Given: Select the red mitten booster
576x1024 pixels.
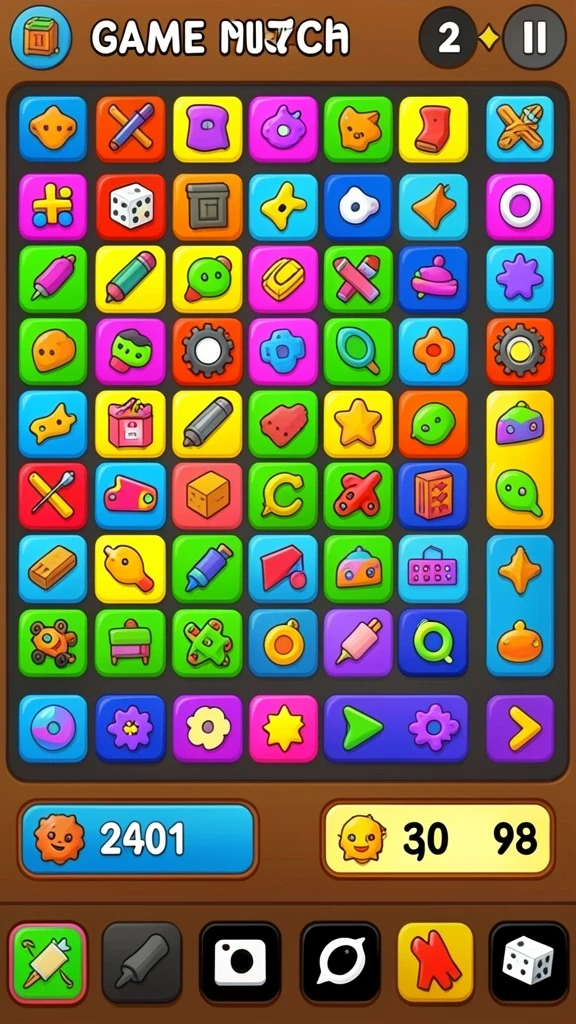Looking at the screenshot, I should click(435, 962).
